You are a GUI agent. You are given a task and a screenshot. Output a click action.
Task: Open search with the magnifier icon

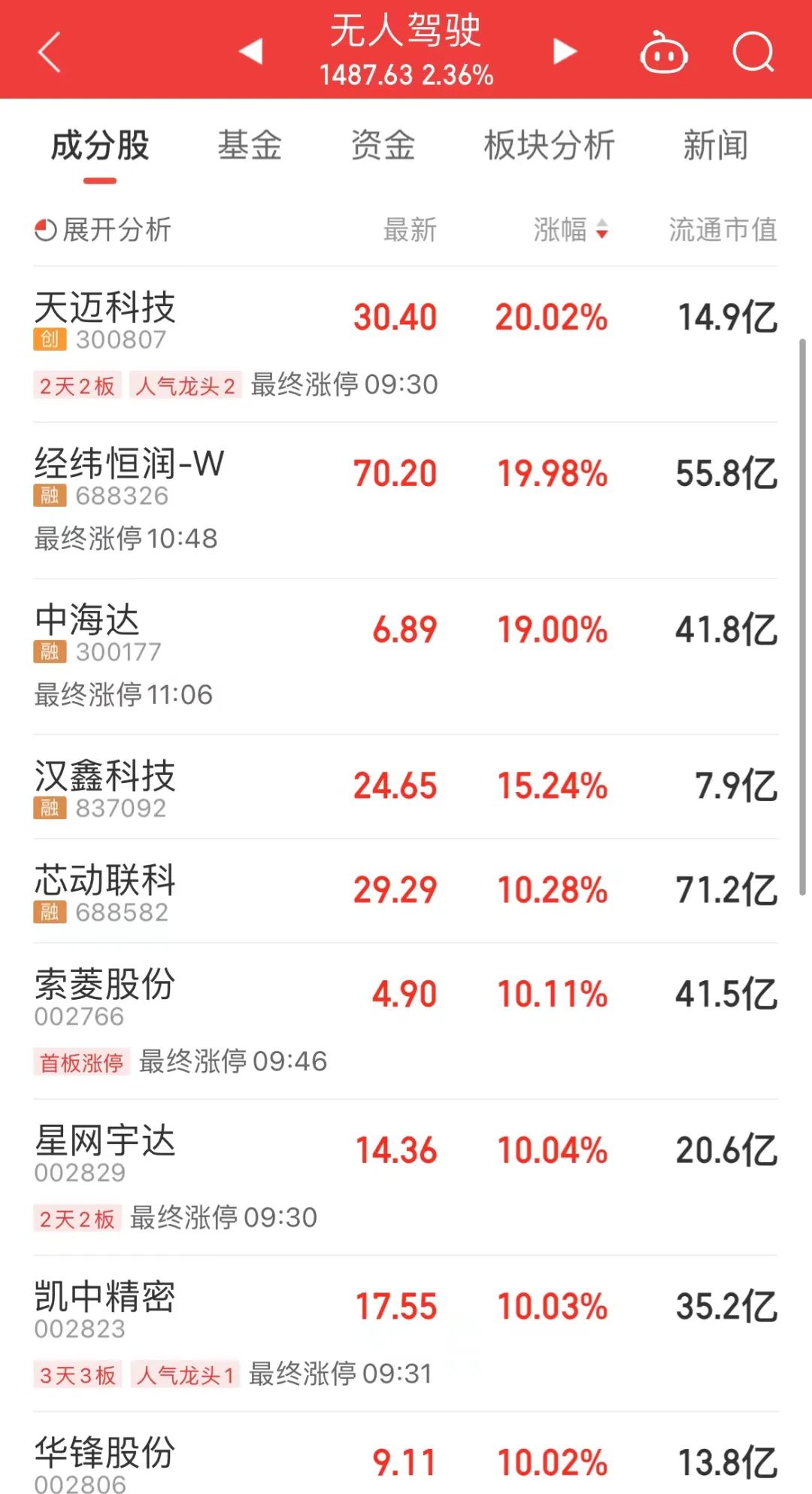pyautogui.click(x=753, y=52)
